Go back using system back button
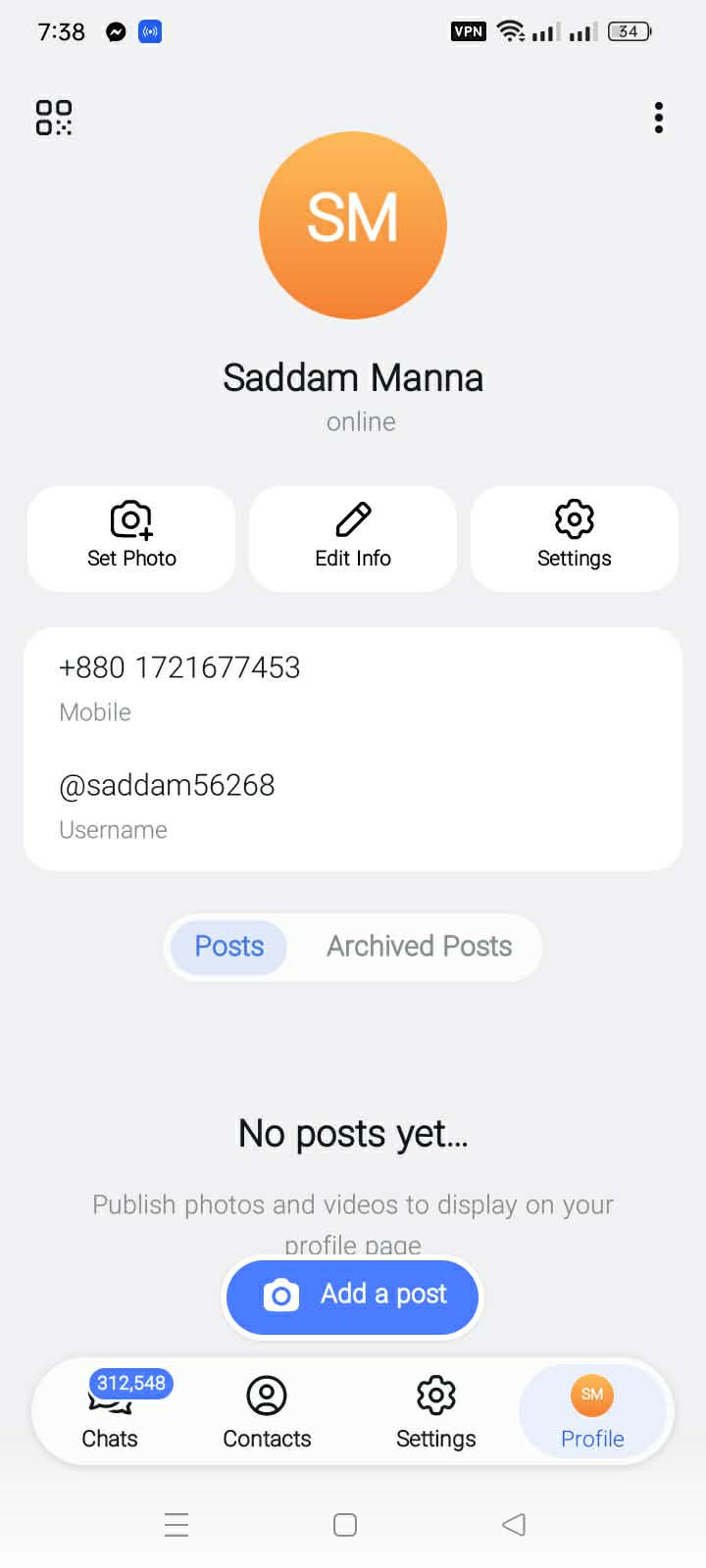Viewport: 706px width, 1568px height. coord(514,1524)
